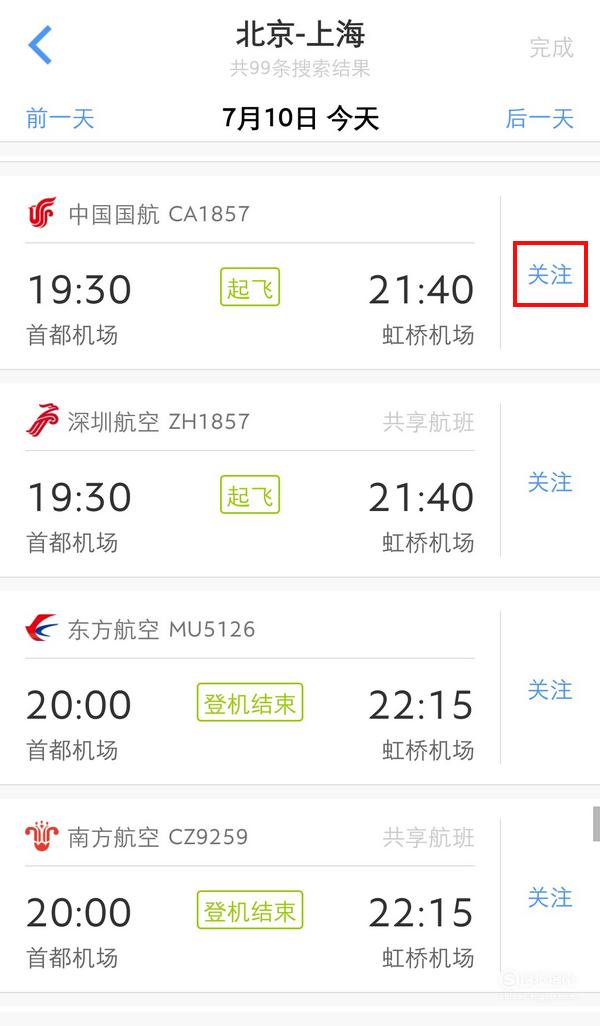Open the 南方航空 CZ9259 flight card
Image resolution: width=600 pixels, height=1026 pixels.
coord(250,895)
